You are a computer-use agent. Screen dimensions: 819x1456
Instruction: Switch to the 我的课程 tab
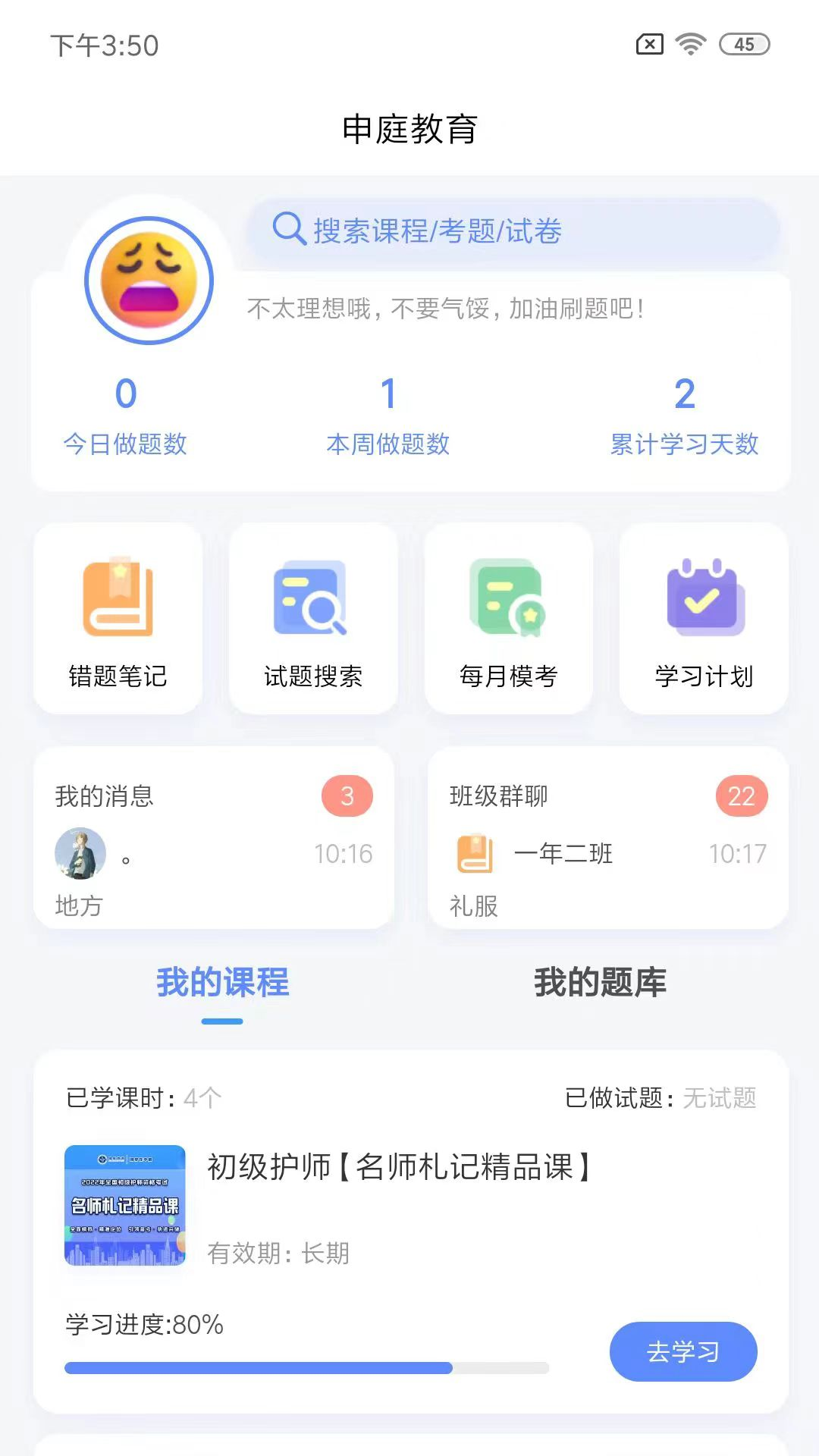coord(222,983)
